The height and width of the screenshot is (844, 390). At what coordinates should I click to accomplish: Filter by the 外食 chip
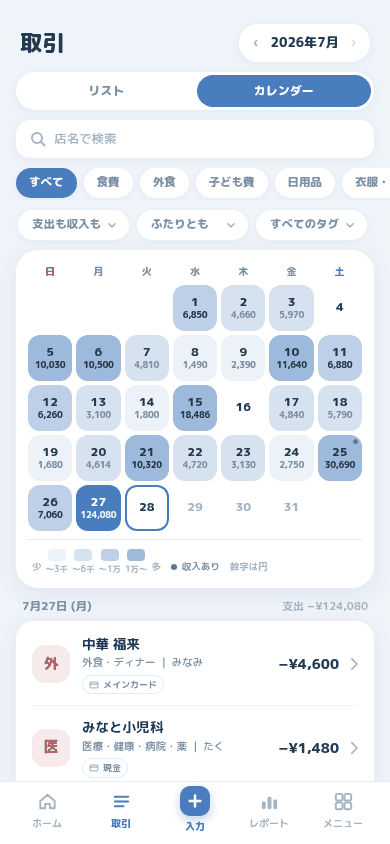click(x=164, y=182)
